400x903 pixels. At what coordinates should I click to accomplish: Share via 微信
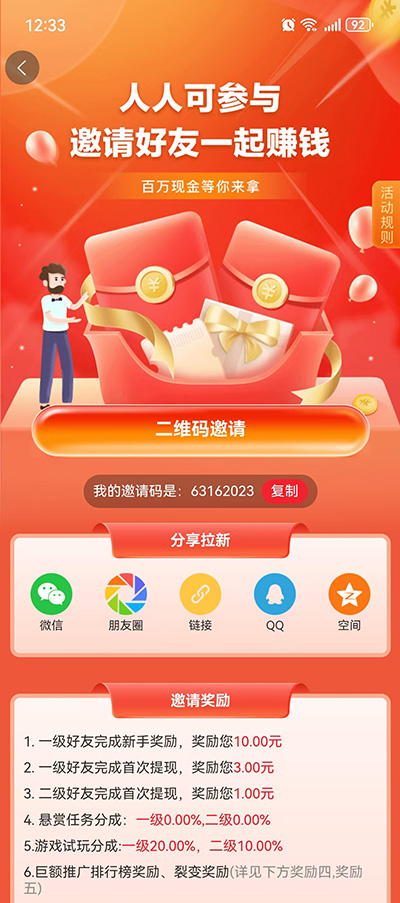pos(51,603)
